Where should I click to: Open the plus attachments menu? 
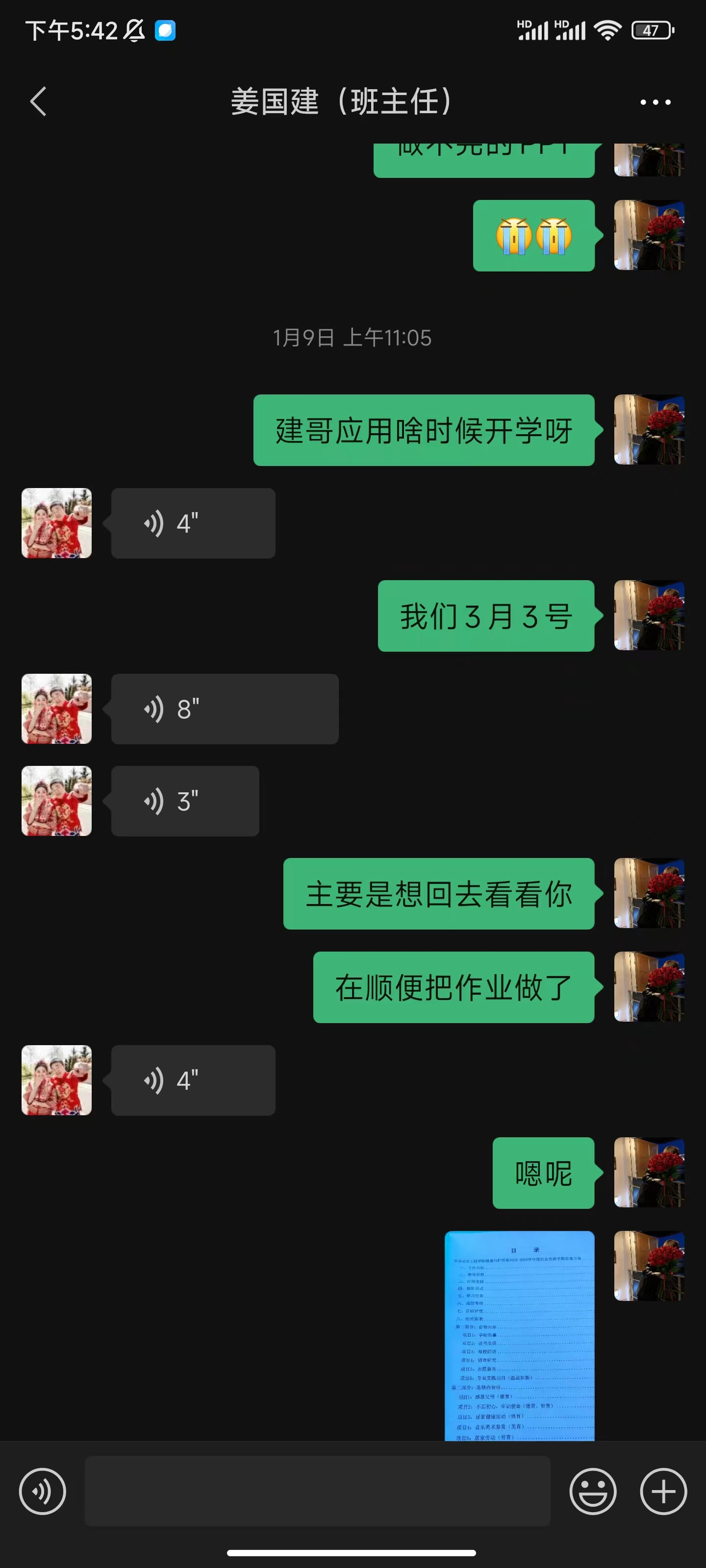tap(663, 1491)
